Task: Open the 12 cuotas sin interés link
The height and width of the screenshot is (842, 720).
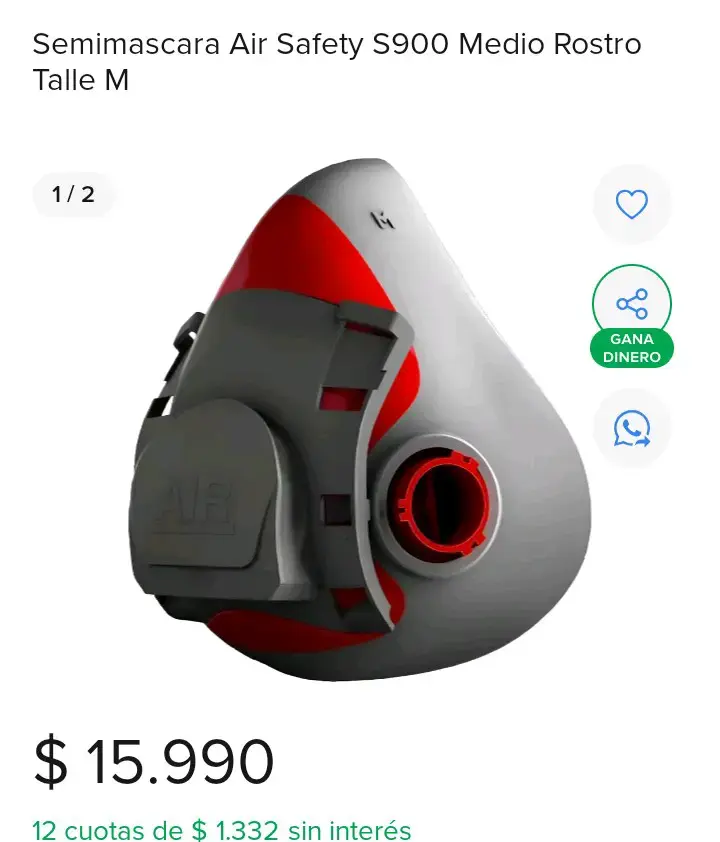Action: pos(222,830)
